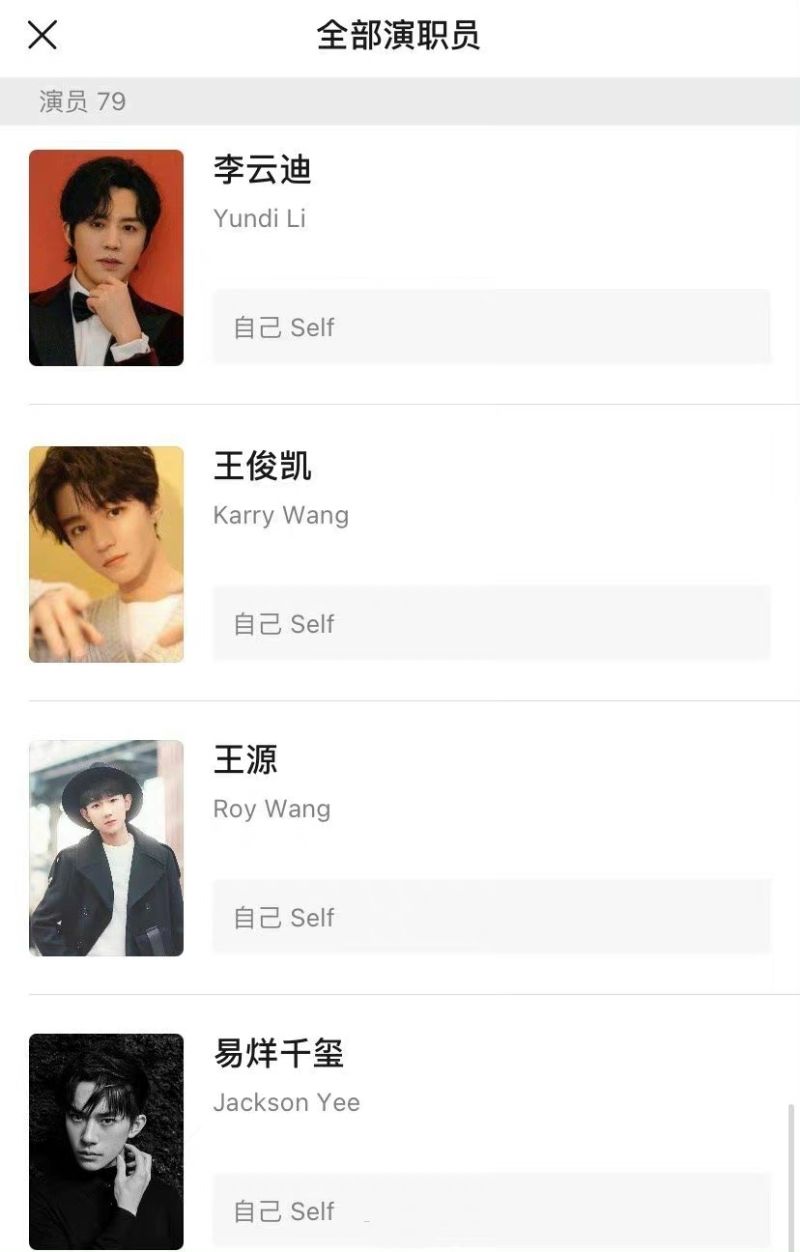Select the Roy Wang cast row
This screenshot has width=800, height=1252.
[x=246, y=761]
